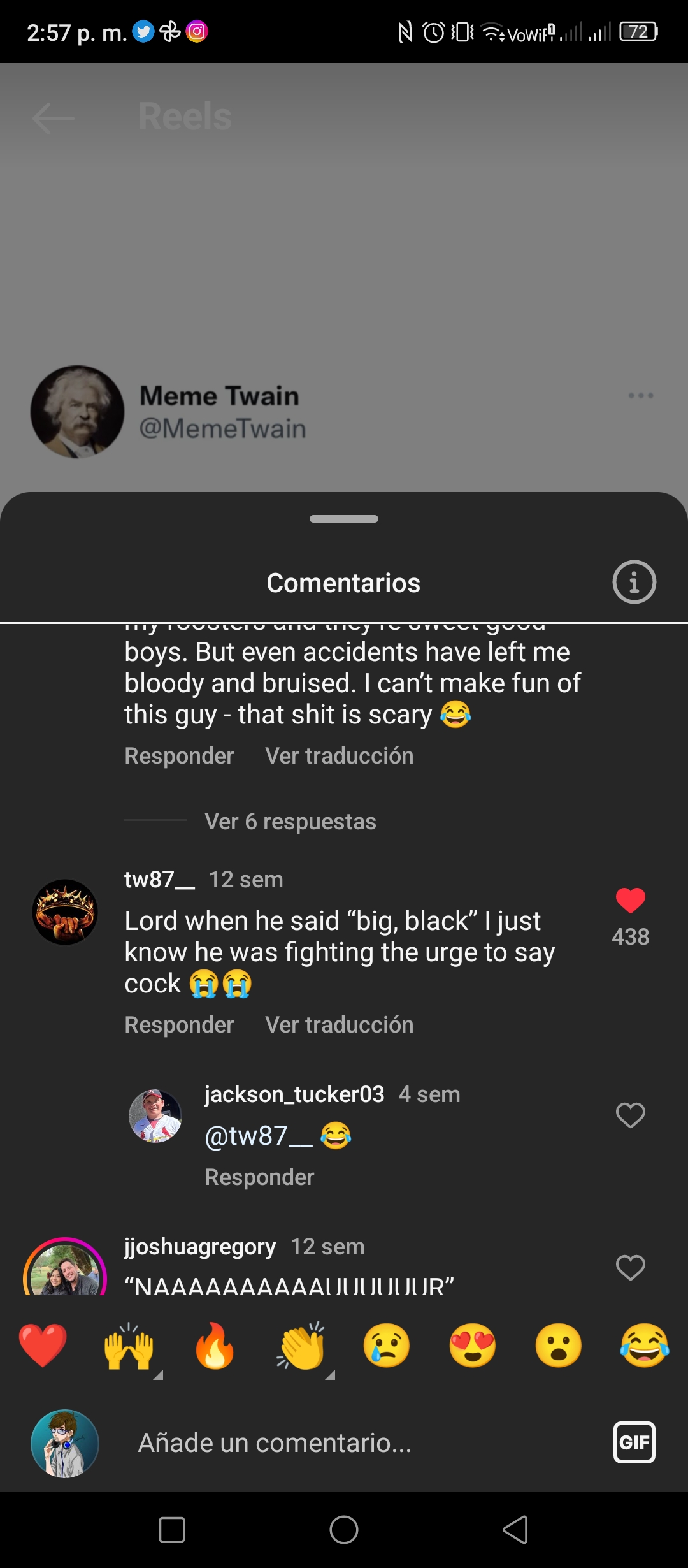Add the clapping hands emoji

click(301, 1345)
